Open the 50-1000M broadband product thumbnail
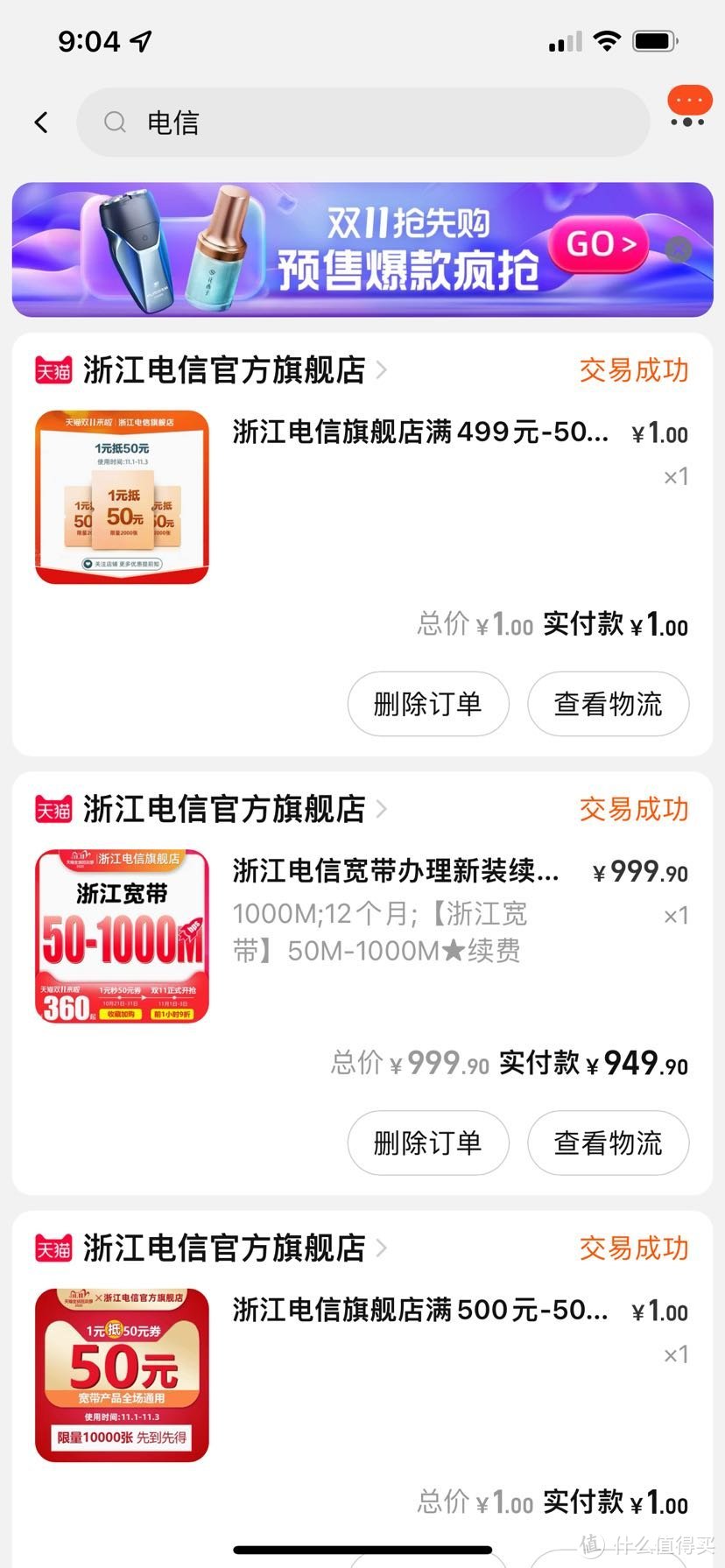Screen dimensions: 725x1568 121,935
